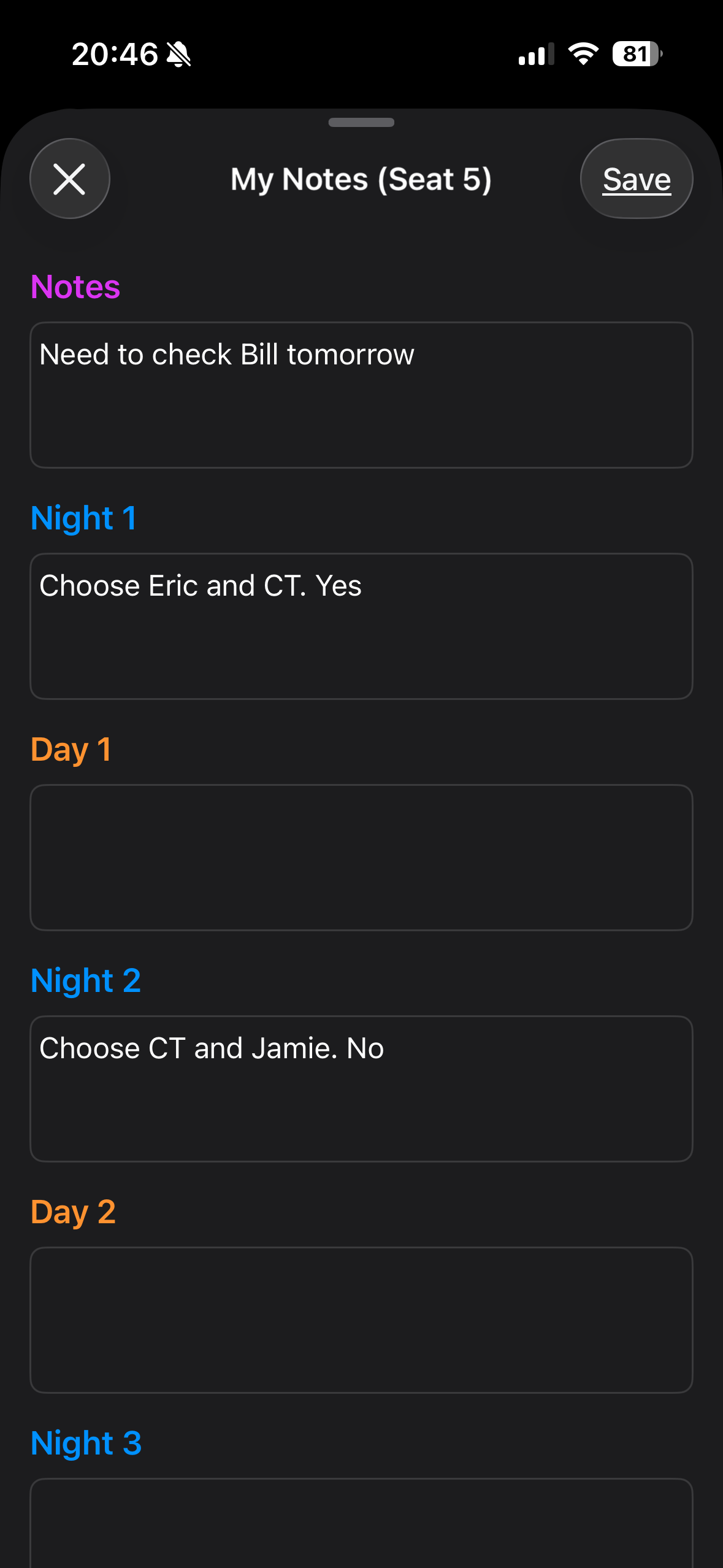Tap the orange Day 2 heading

click(x=73, y=1210)
